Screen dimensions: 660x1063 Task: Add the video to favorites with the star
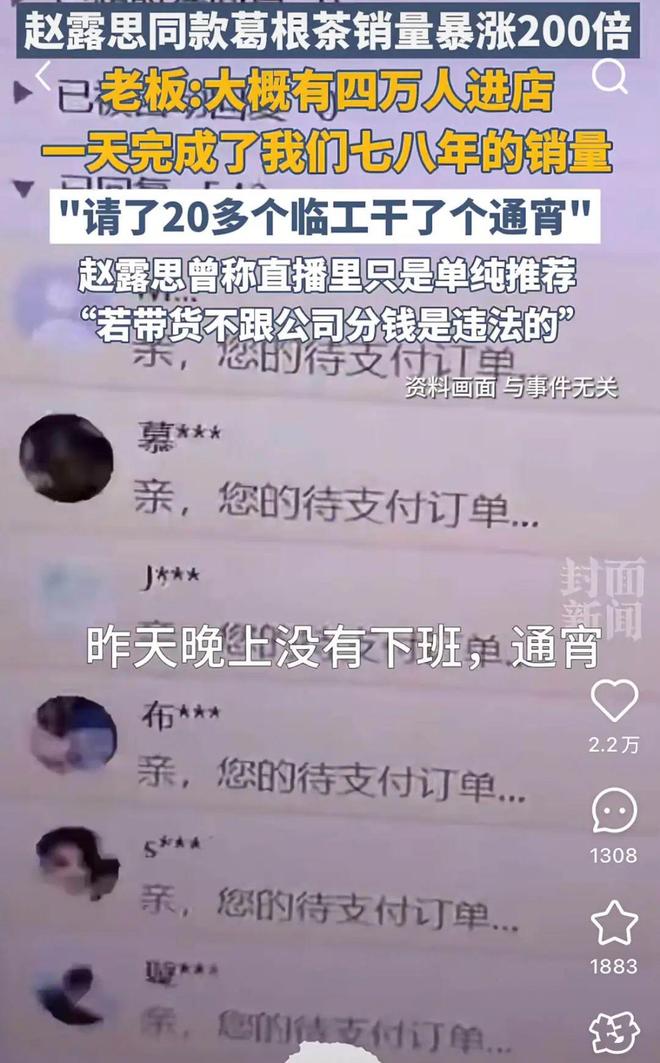tap(614, 923)
